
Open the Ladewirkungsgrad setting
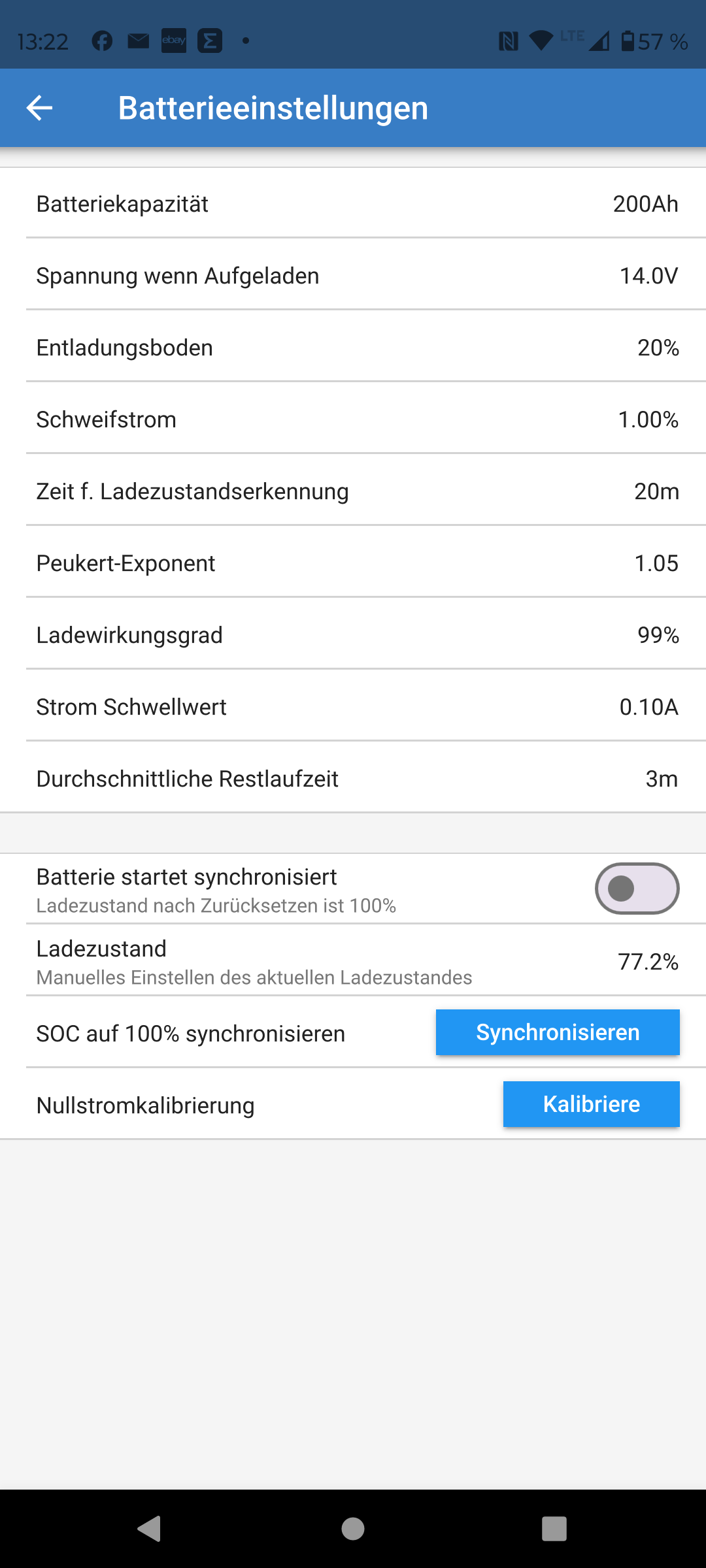pos(353,635)
